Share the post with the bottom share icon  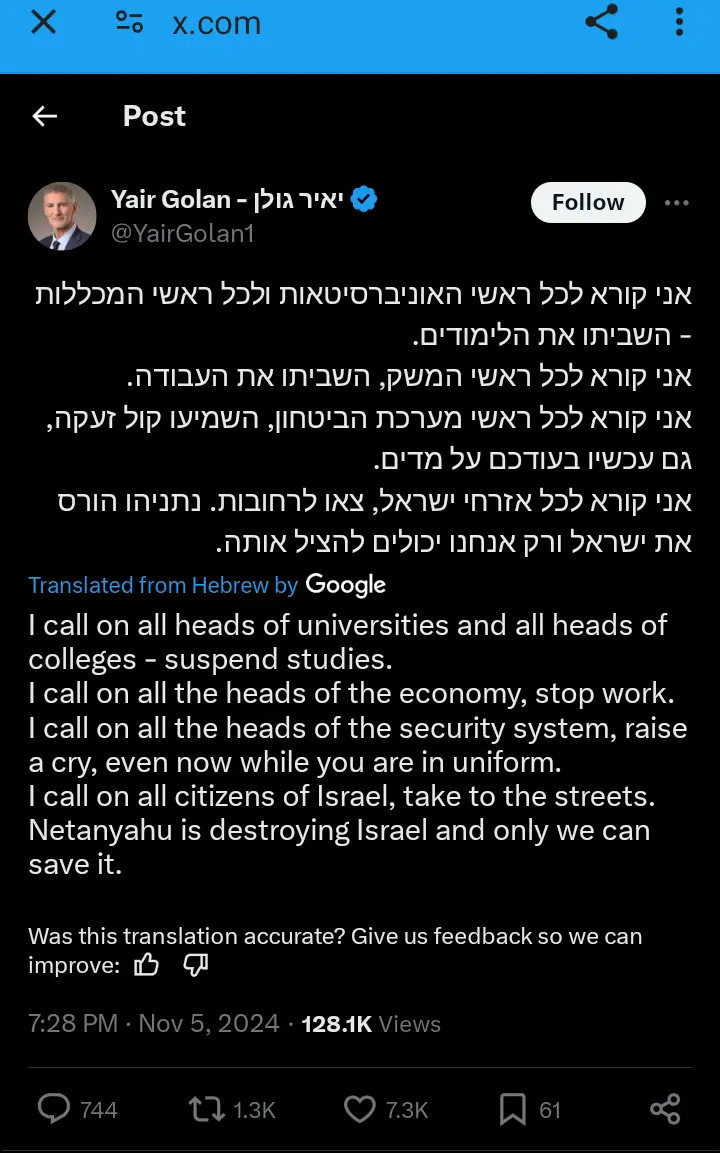[x=666, y=1109]
